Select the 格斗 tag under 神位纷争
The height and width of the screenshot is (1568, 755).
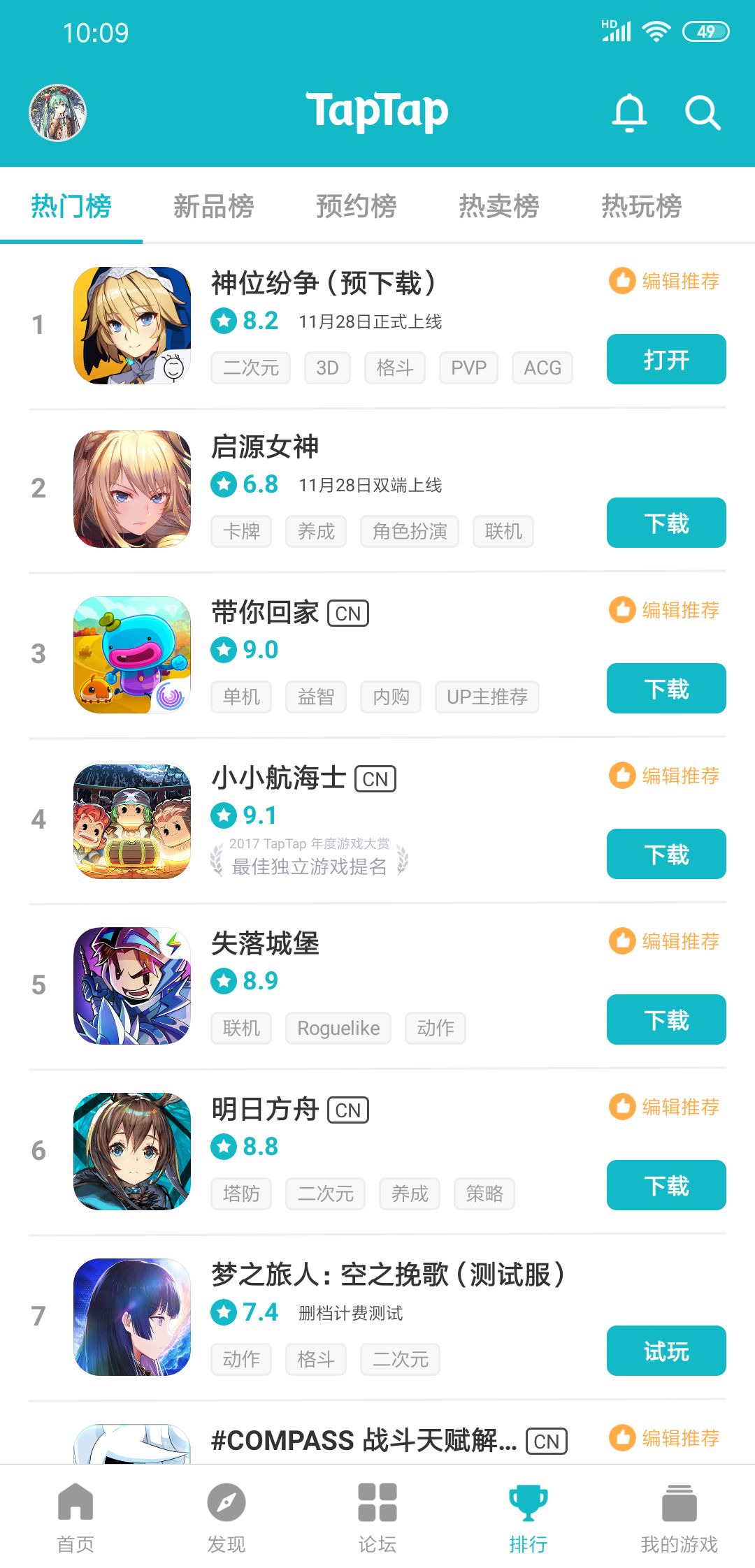click(395, 368)
